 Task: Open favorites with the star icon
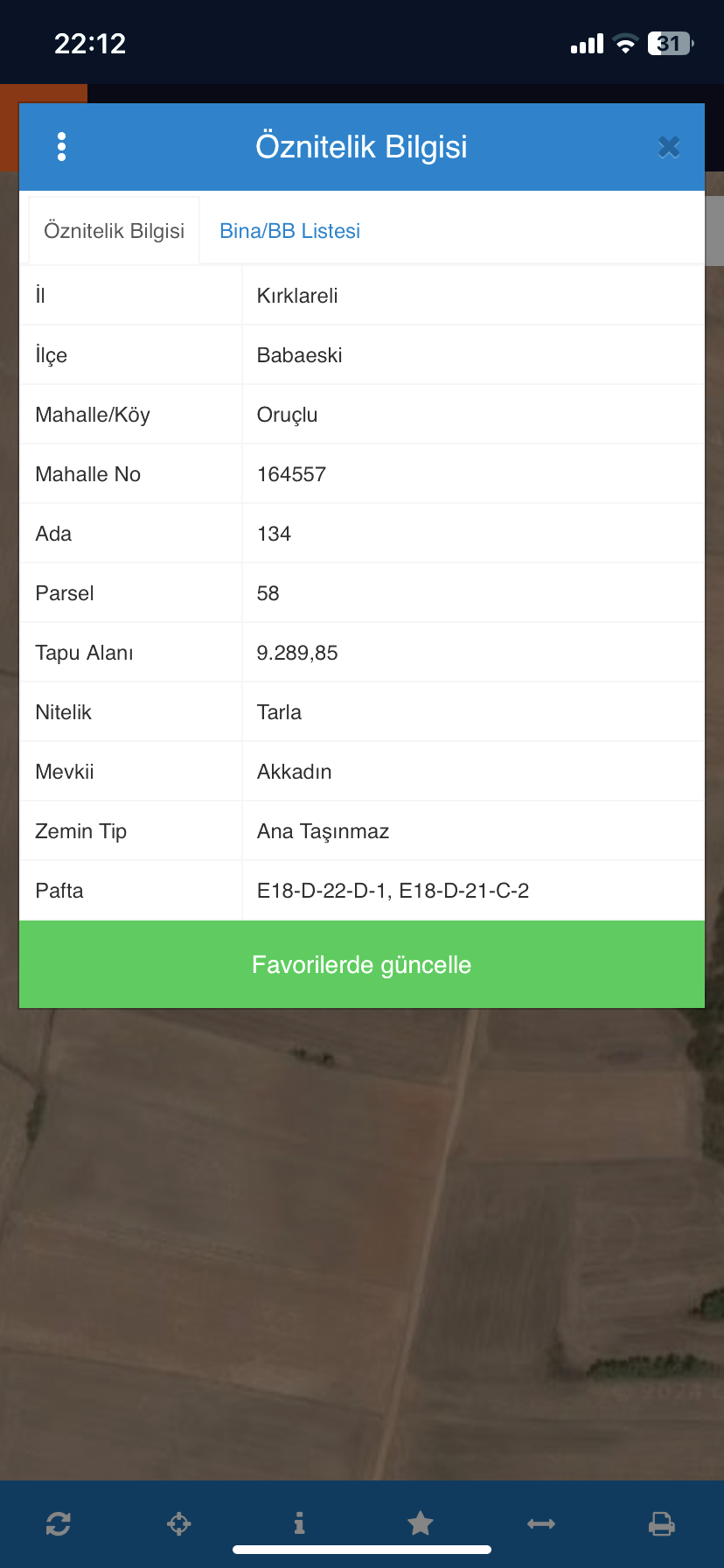[x=420, y=1523]
